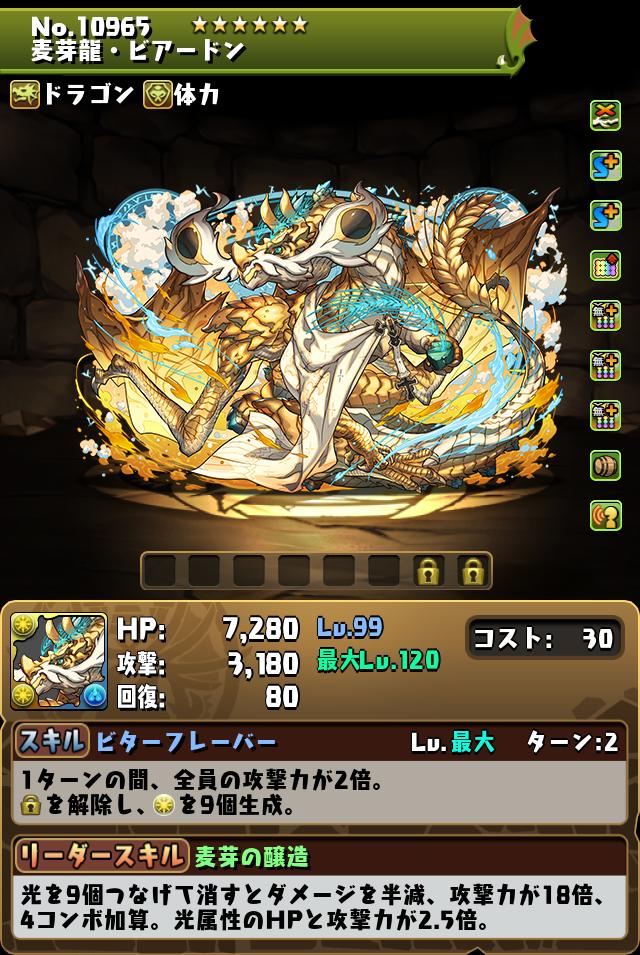640x955 pixels.
Task: Tap the monster portrait thumbnail
Action: 59,661
